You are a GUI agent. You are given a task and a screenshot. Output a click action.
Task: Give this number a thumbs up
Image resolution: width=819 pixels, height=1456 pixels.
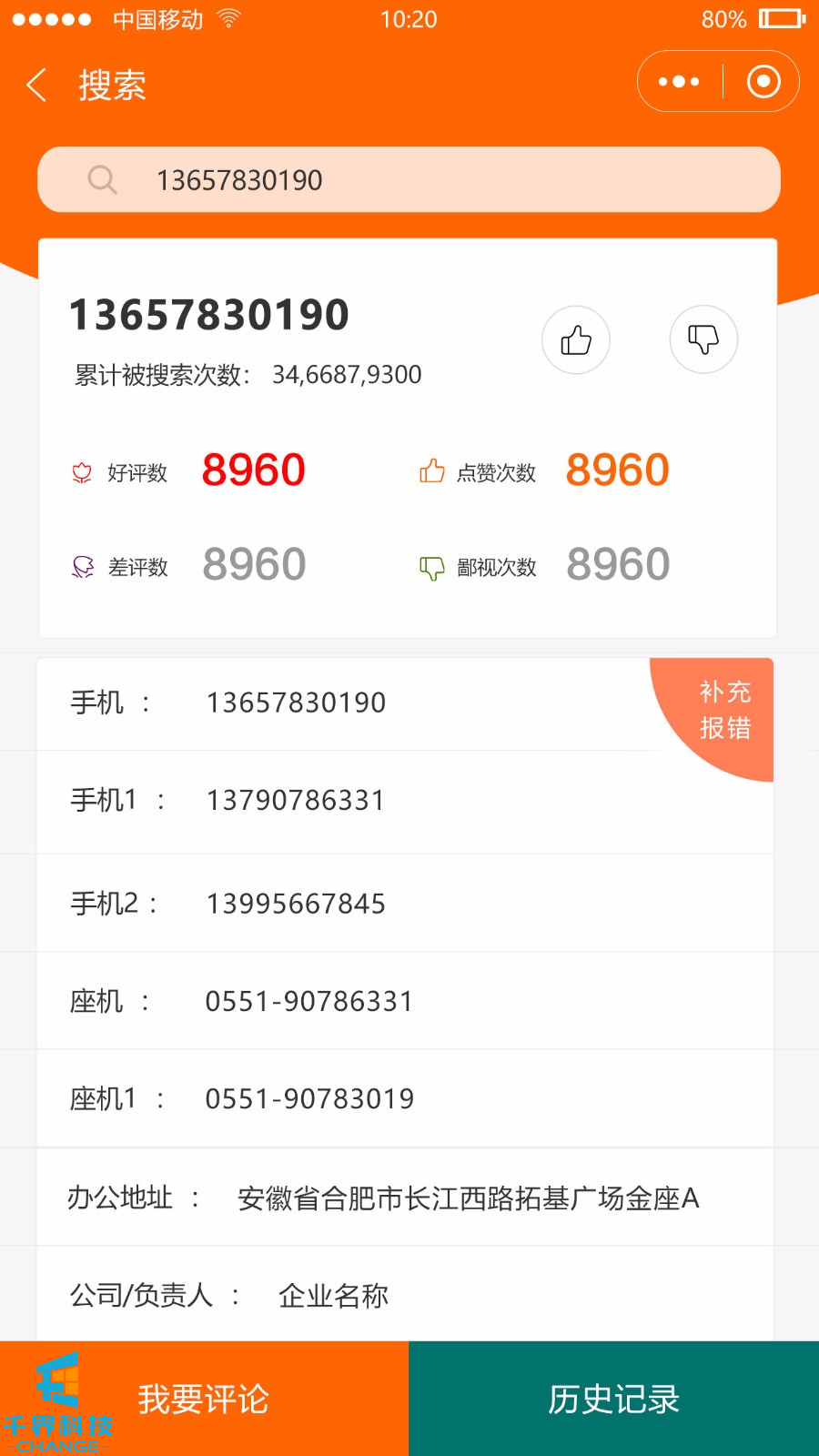[x=576, y=340]
